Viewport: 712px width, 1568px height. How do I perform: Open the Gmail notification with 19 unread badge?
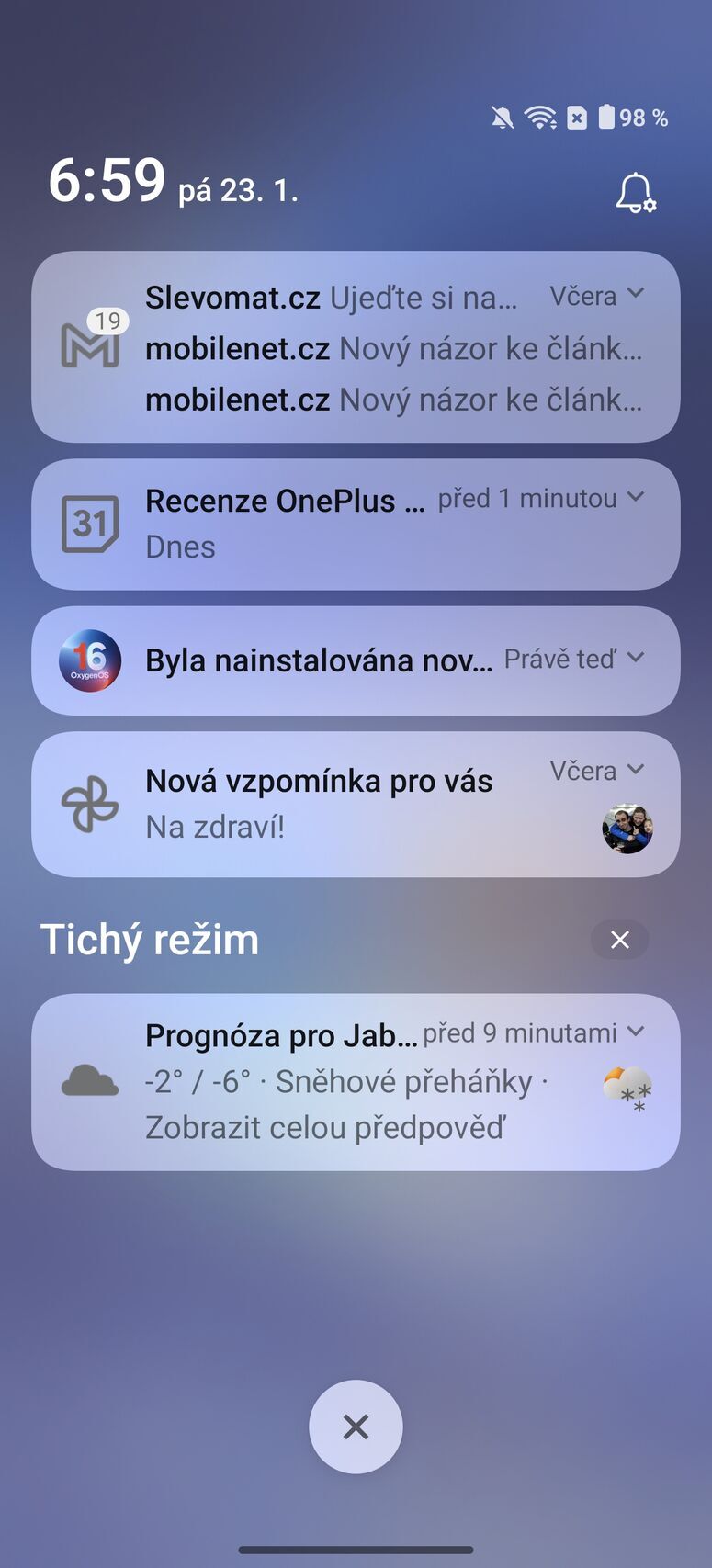(91, 347)
